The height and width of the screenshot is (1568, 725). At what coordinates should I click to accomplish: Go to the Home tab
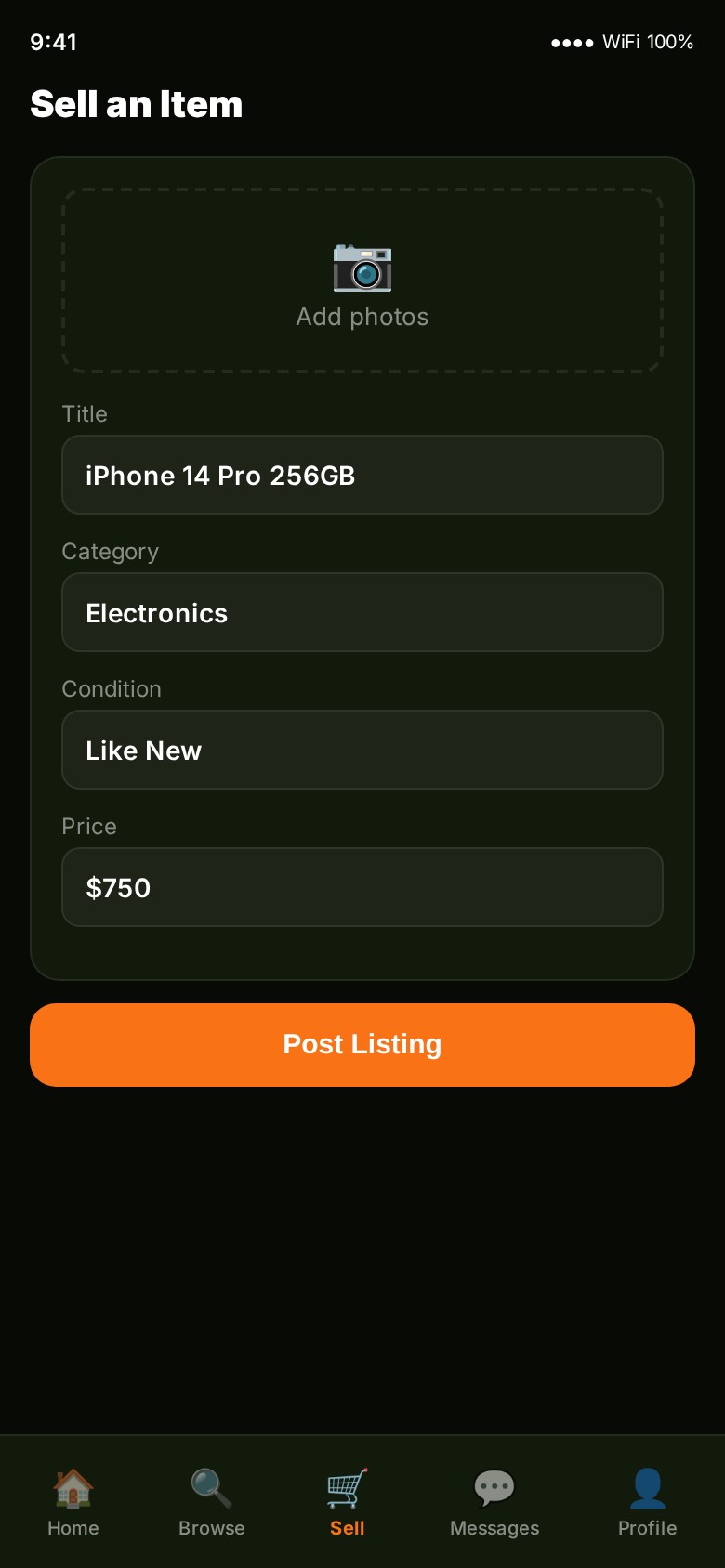pyautogui.click(x=73, y=1502)
